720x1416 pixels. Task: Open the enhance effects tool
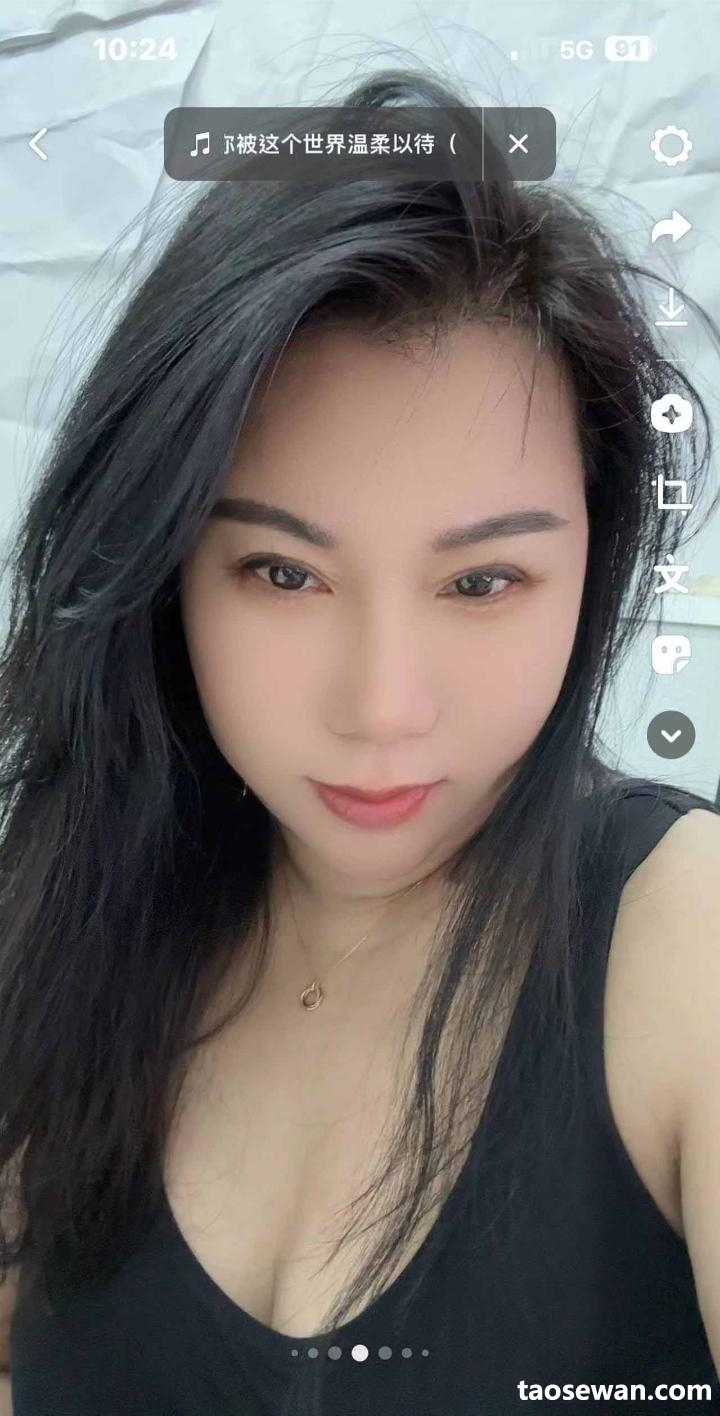(x=671, y=413)
